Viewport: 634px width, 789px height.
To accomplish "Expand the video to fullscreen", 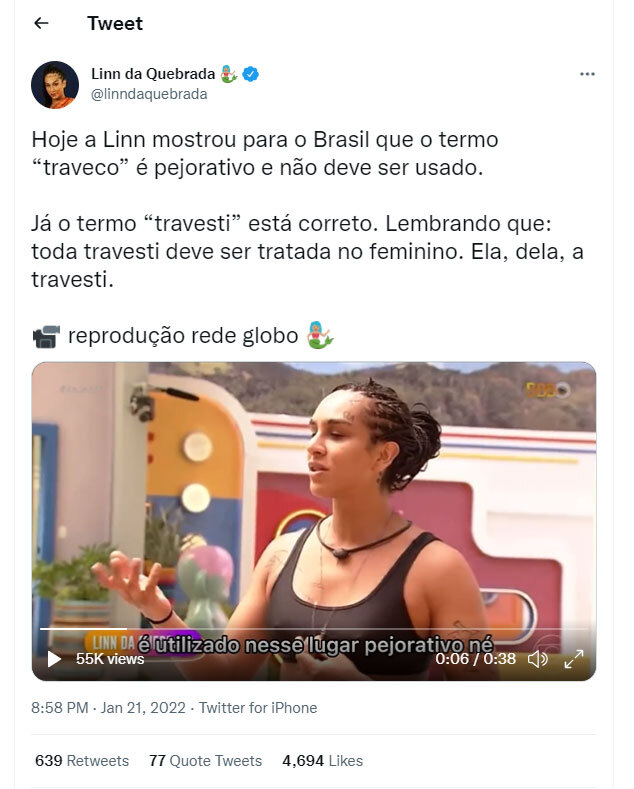I will click(574, 659).
